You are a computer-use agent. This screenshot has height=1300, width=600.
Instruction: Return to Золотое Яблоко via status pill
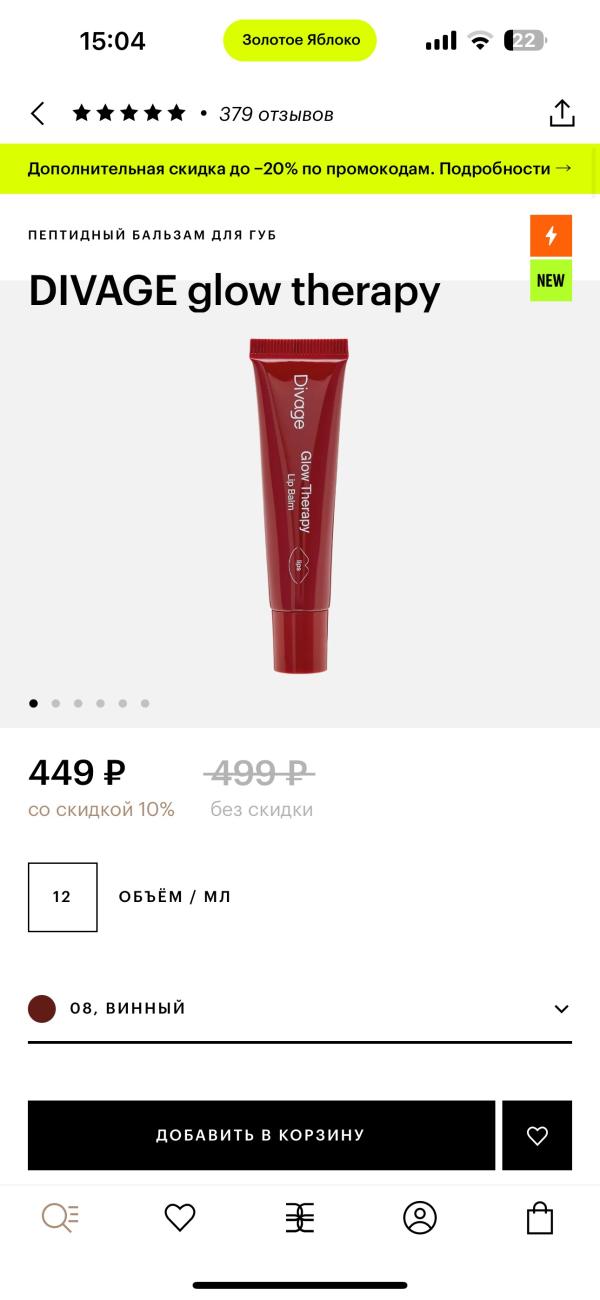(x=300, y=40)
